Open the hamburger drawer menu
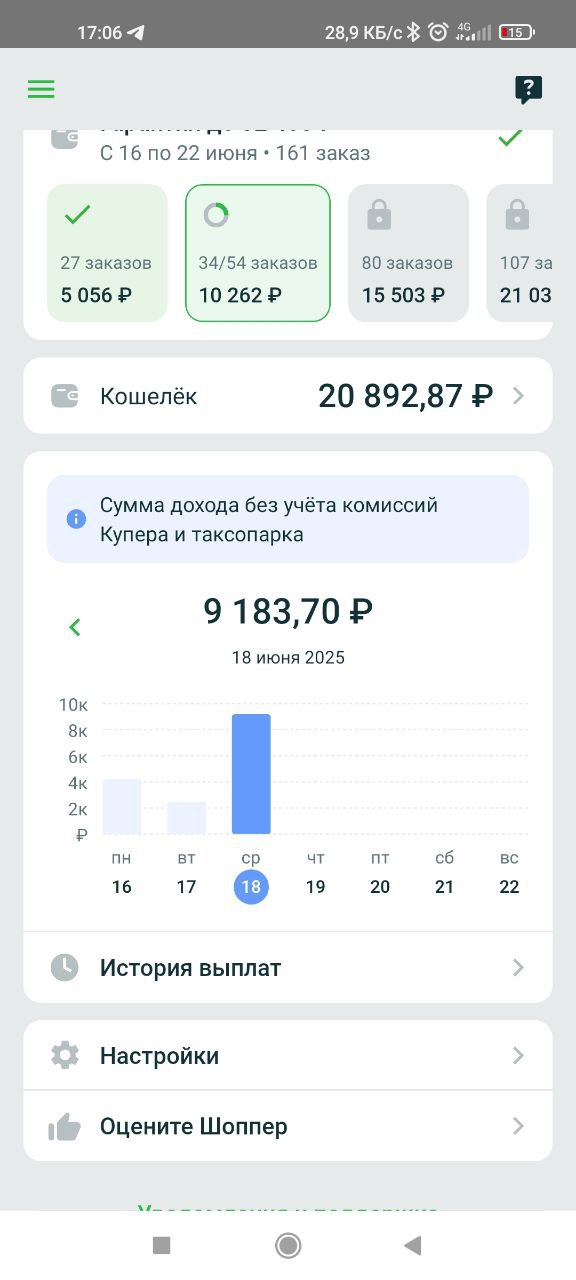 (x=41, y=89)
